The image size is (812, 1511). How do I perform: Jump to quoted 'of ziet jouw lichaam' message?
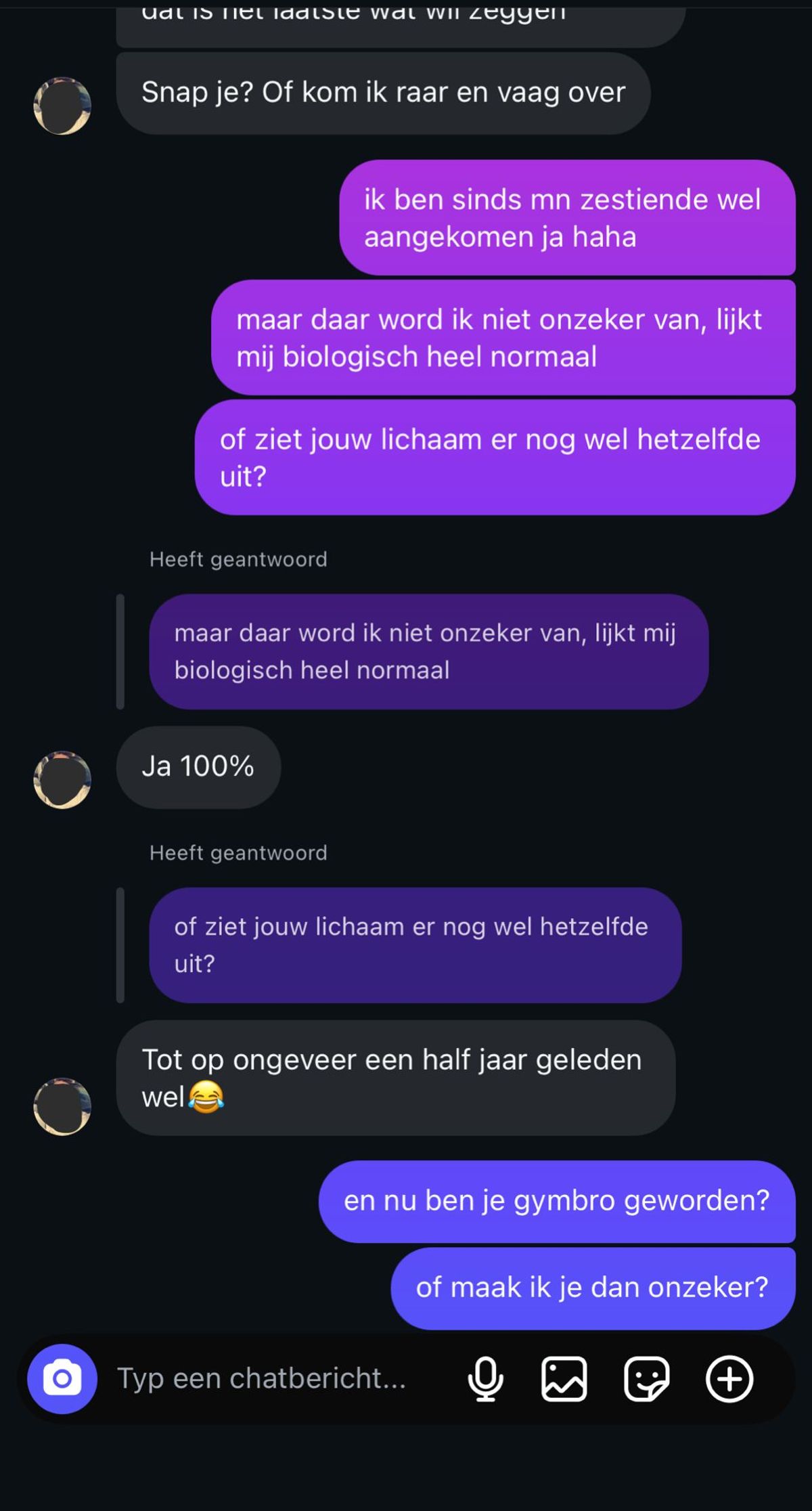414,945
